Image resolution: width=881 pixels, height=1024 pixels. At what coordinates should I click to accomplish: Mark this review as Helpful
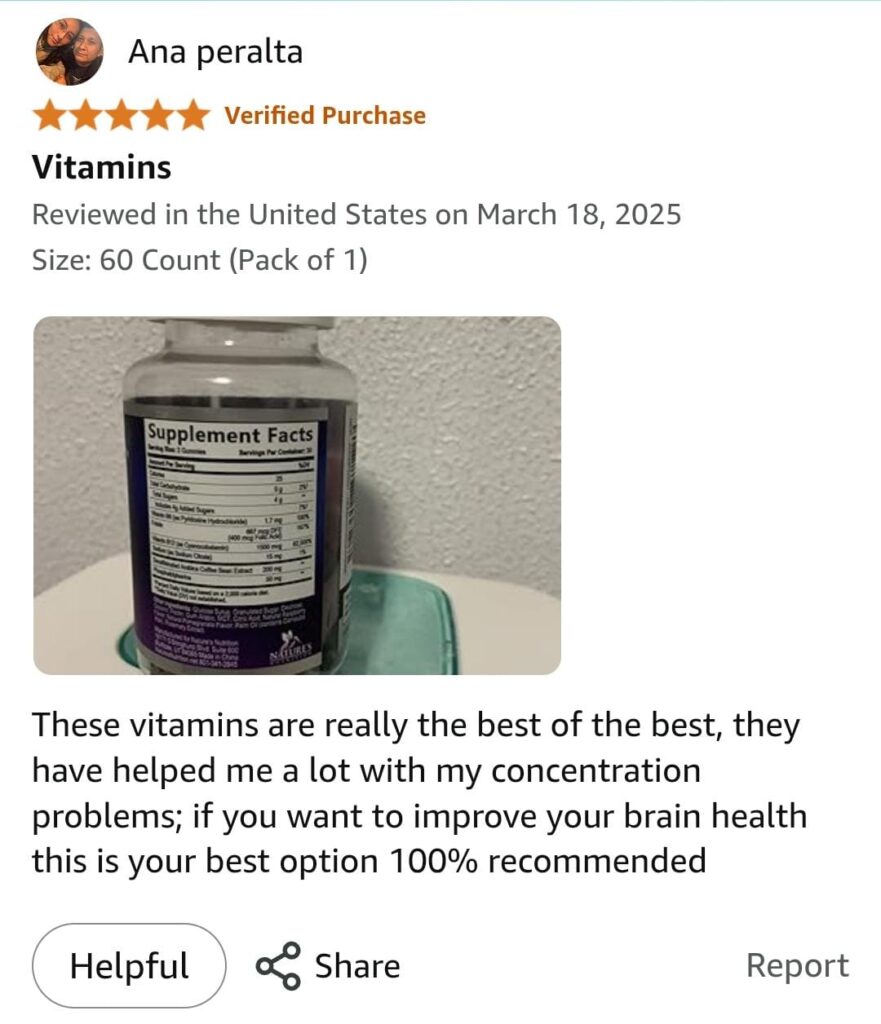point(129,965)
